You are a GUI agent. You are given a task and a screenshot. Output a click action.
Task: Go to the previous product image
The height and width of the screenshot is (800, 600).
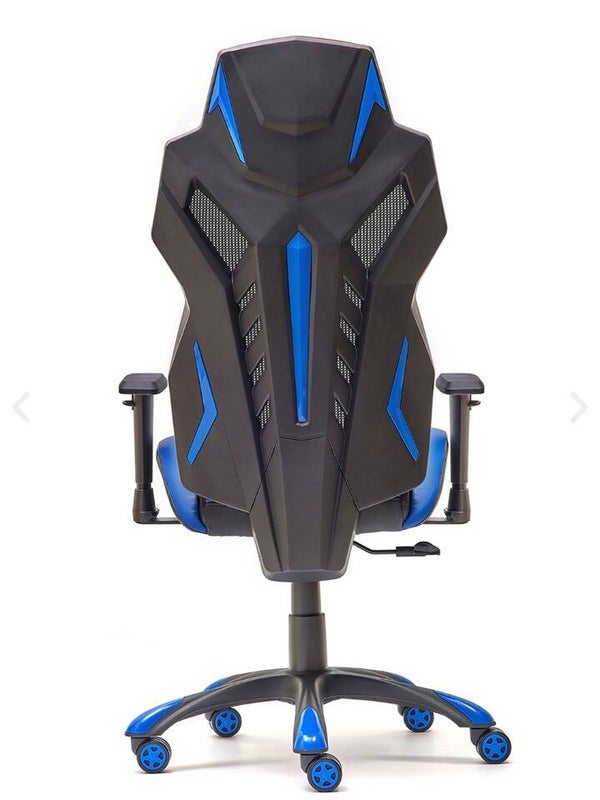pos(20,407)
